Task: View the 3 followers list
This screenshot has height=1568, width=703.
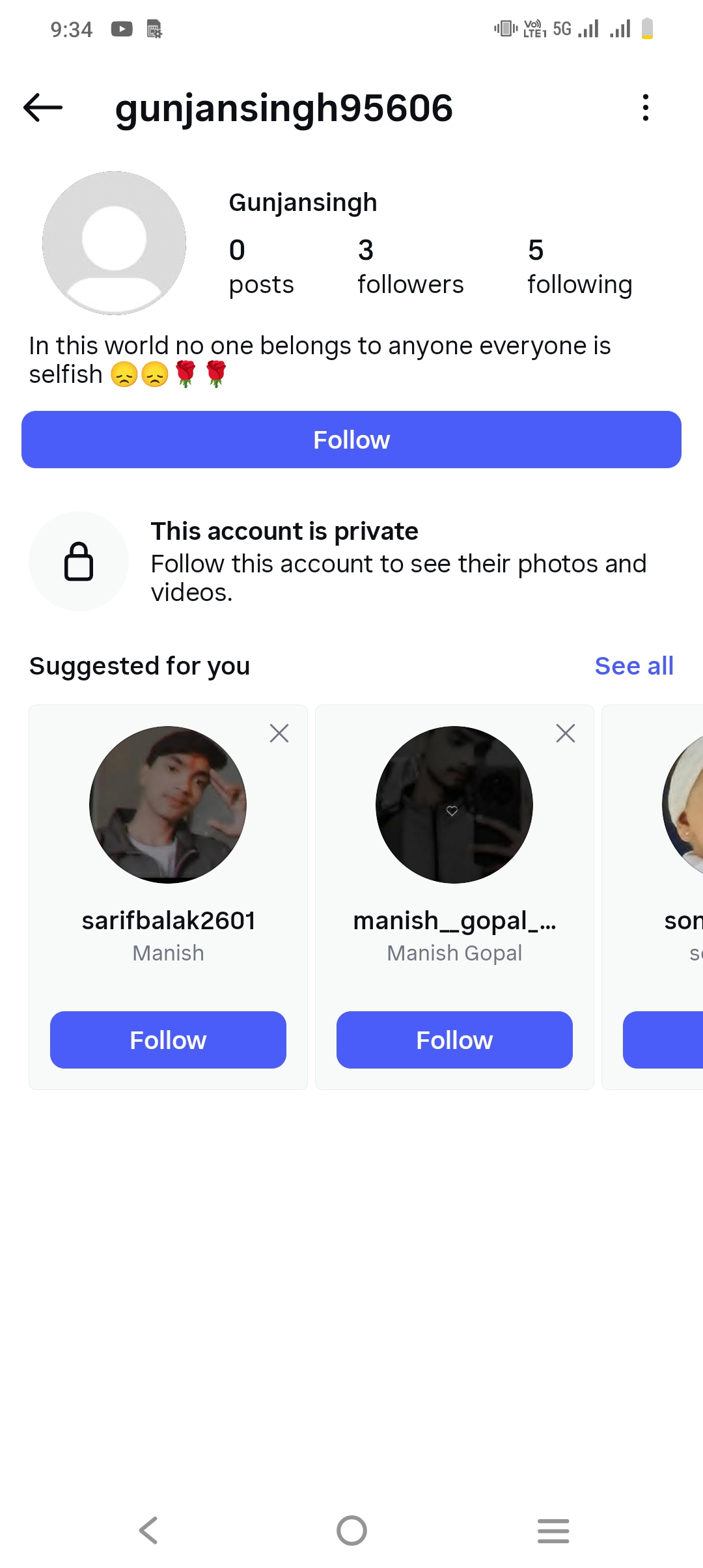Action: click(x=410, y=267)
